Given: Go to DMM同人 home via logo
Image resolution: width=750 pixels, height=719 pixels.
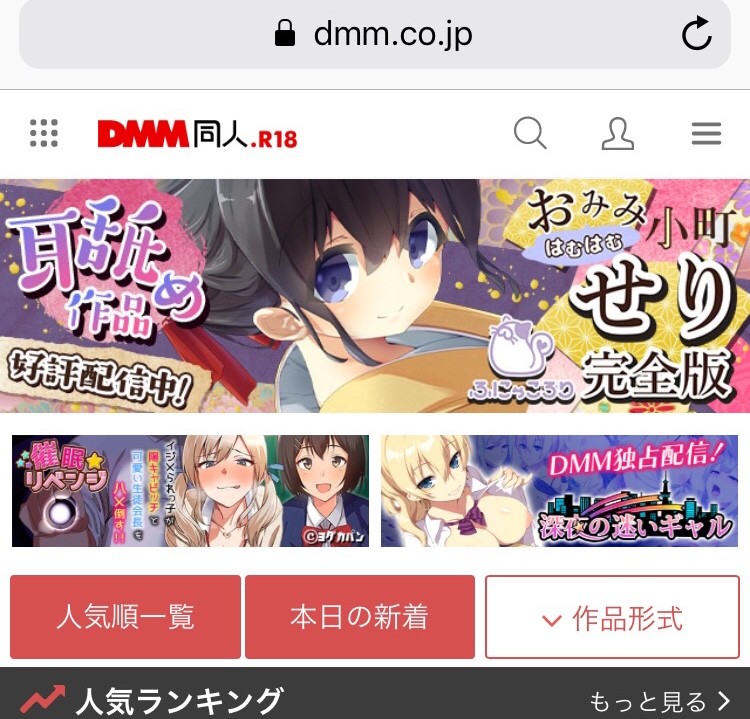Looking at the screenshot, I should coord(197,134).
